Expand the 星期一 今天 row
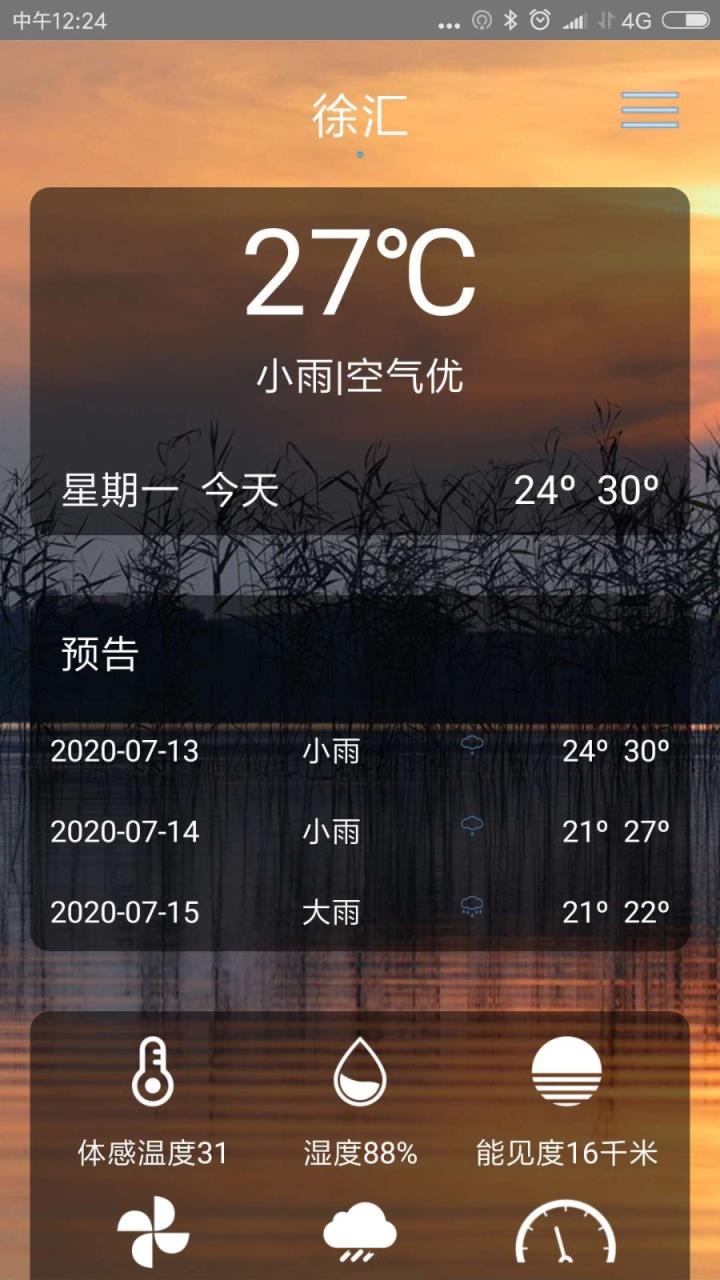 point(360,492)
